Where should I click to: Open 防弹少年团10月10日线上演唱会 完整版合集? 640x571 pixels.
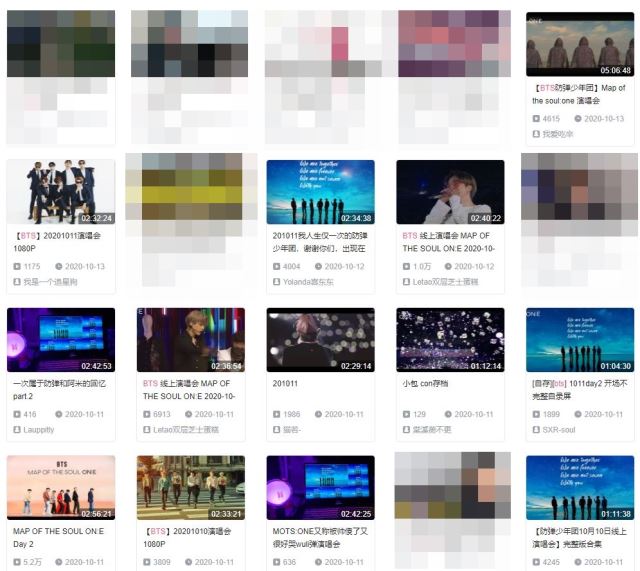coord(579,487)
